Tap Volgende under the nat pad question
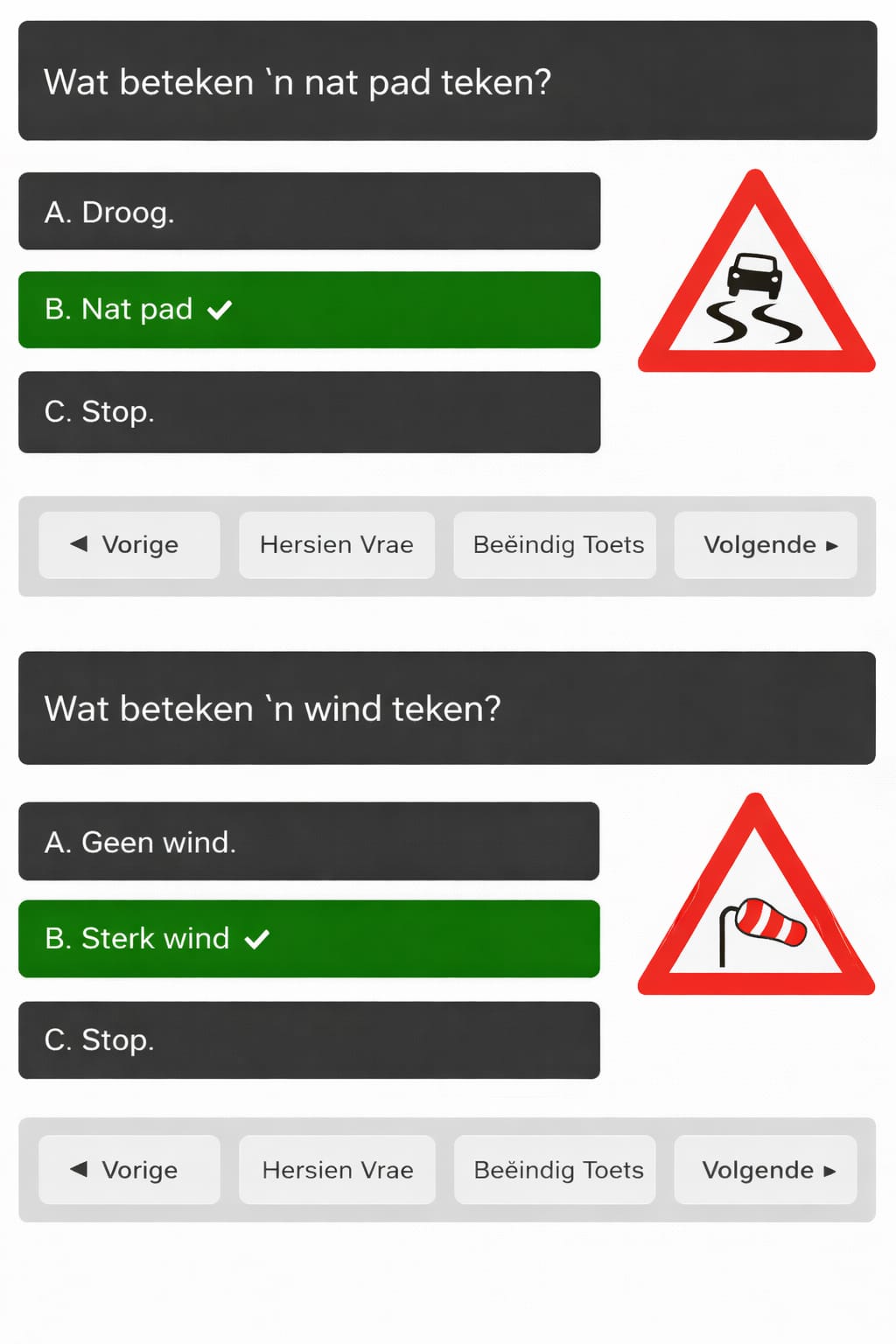Viewport: 896px width, 1344px height. pyautogui.click(x=766, y=545)
